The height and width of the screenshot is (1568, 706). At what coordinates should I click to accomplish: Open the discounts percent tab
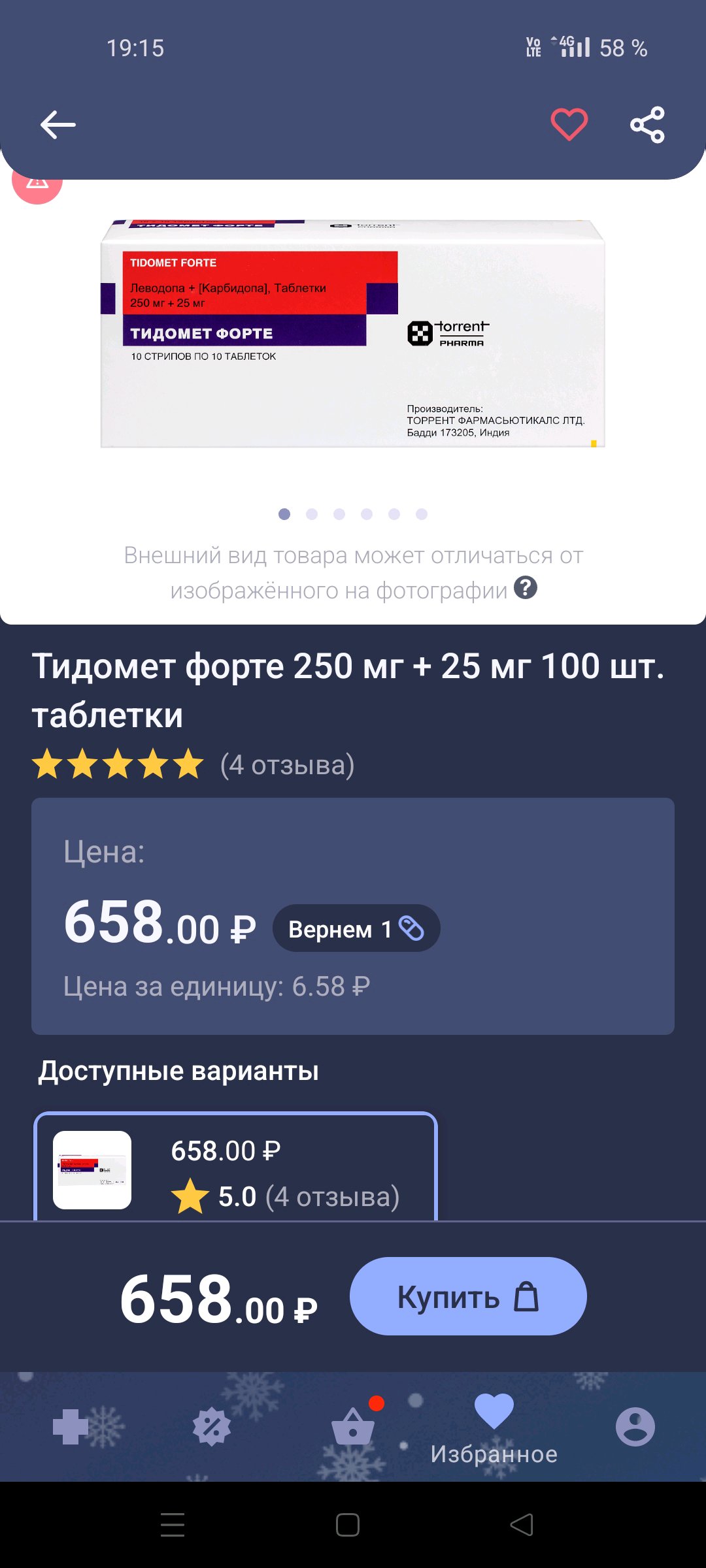pos(212,1427)
